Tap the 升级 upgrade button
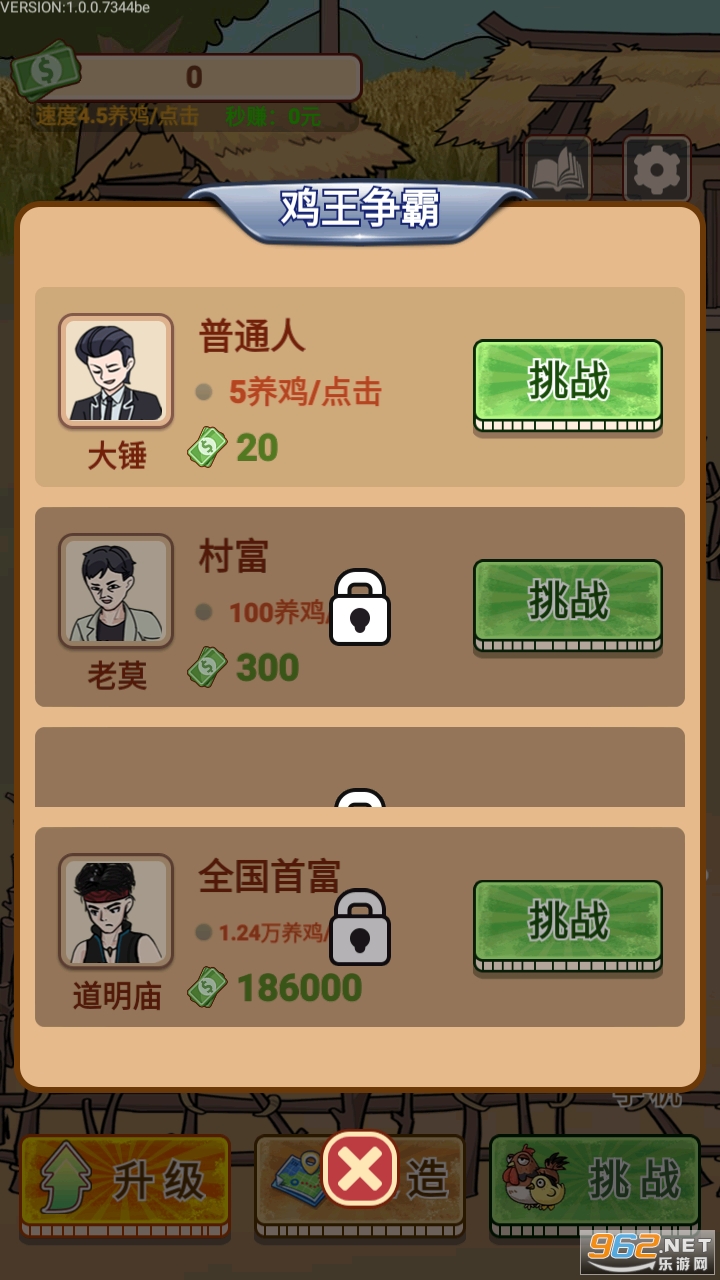720x1280 pixels. [x=125, y=1182]
